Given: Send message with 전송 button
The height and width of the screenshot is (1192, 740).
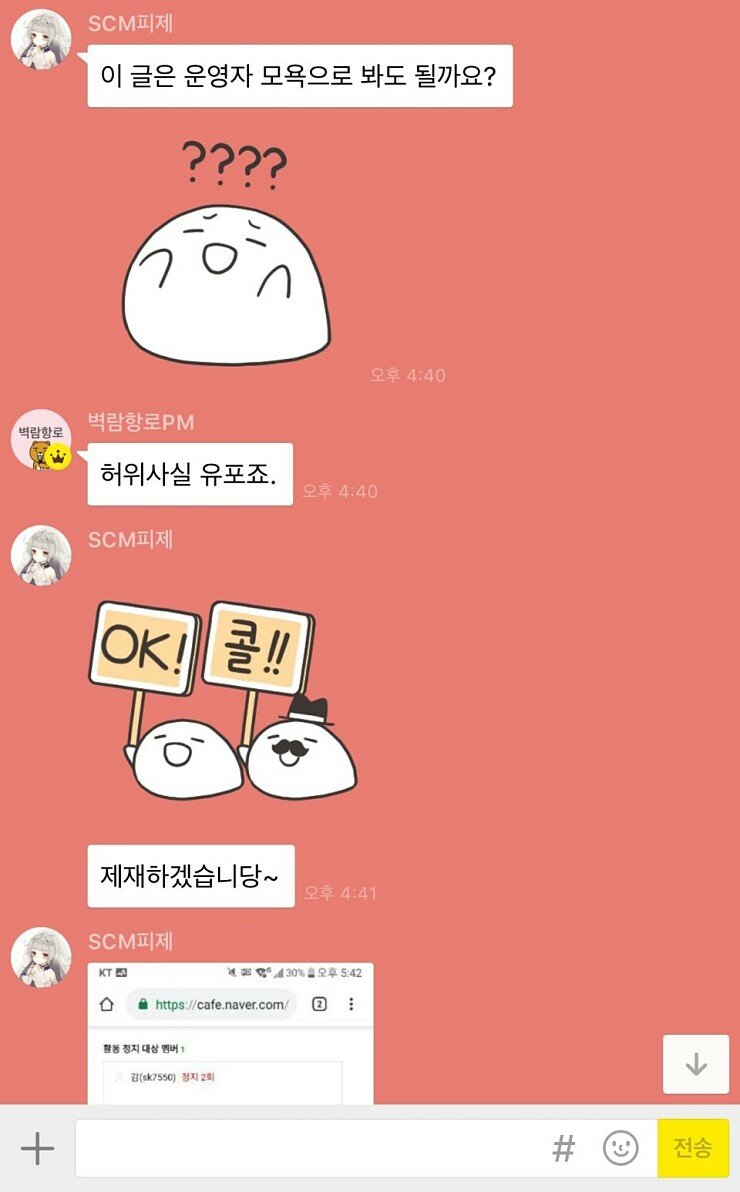Looking at the screenshot, I should (x=693, y=1148).
